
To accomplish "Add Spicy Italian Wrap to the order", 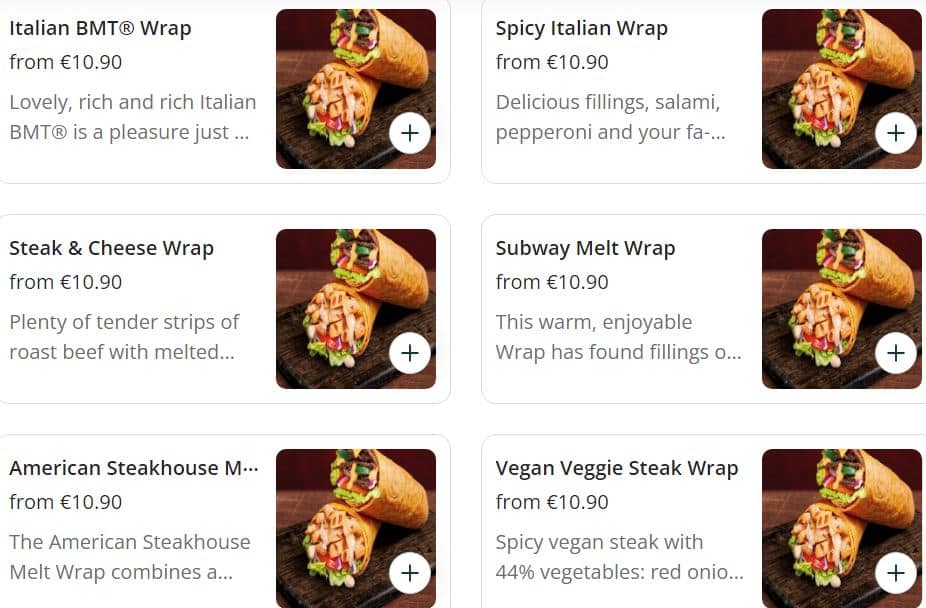I will pyautogui.click(x=896, y=133).
